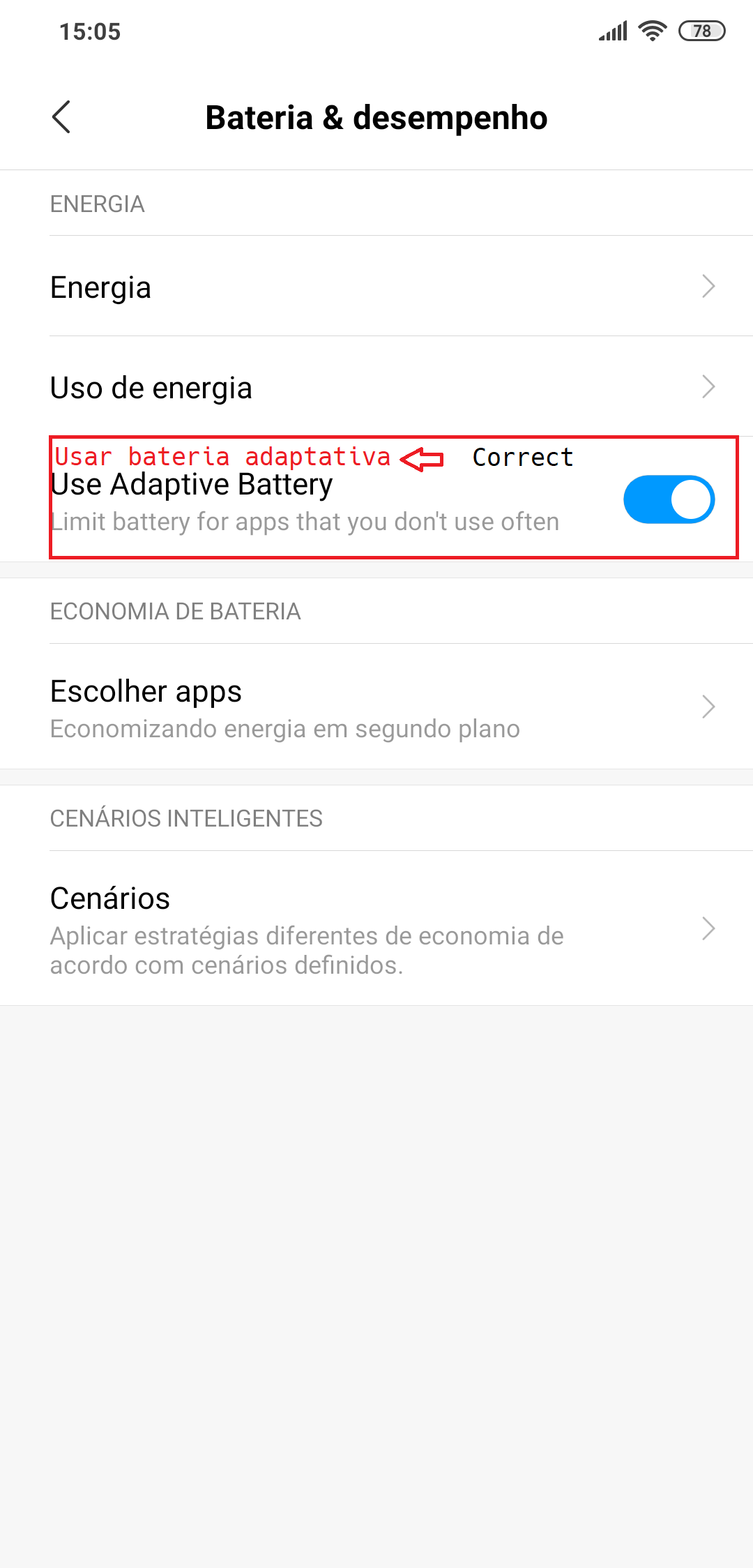Toggle off Use Adaptive Battery switch
Image resolution: width=753 pixels, height=1568 pixels.
669,499
